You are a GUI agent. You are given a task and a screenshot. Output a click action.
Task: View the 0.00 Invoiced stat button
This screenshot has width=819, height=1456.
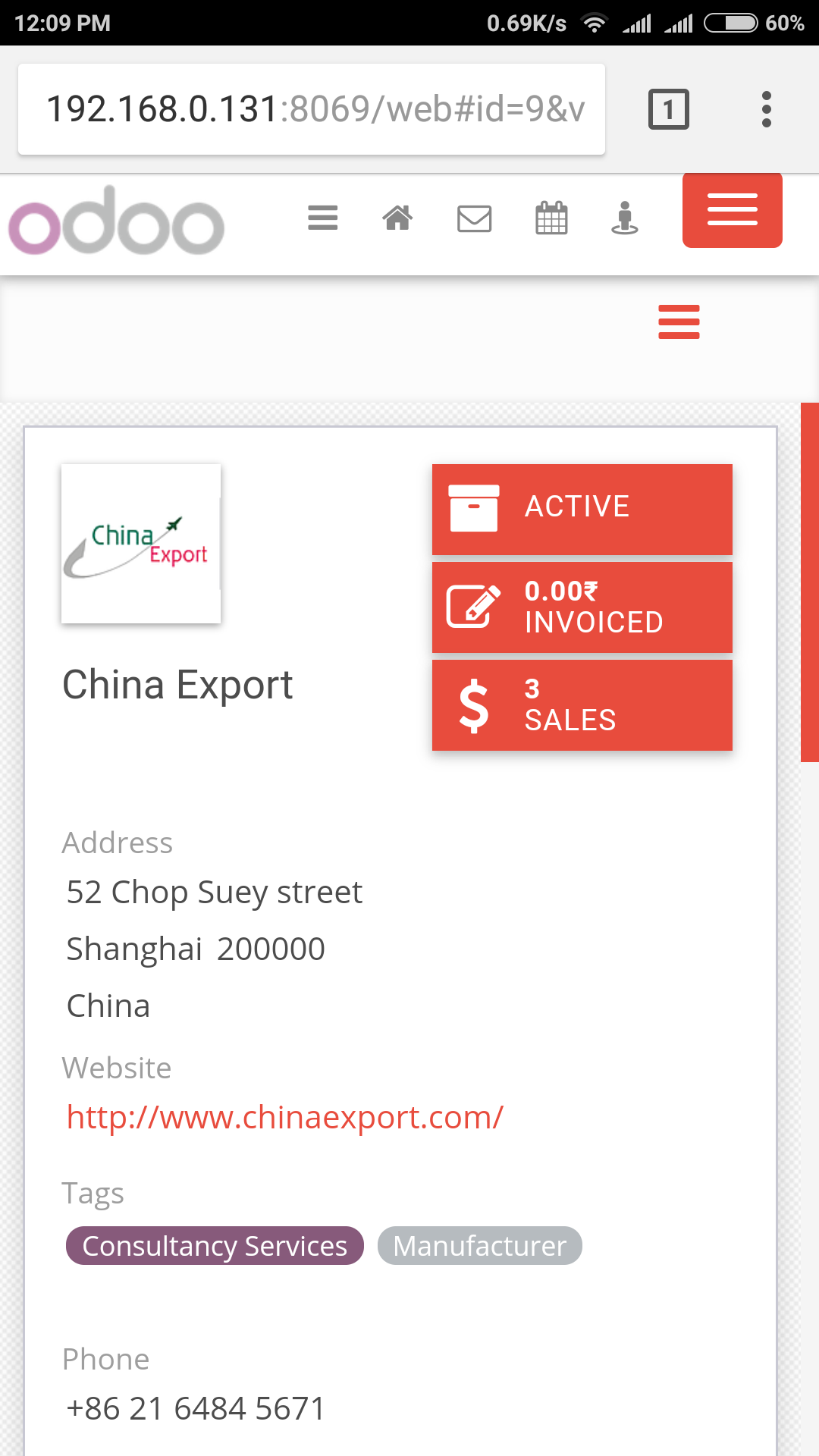[x=582, y=607]
